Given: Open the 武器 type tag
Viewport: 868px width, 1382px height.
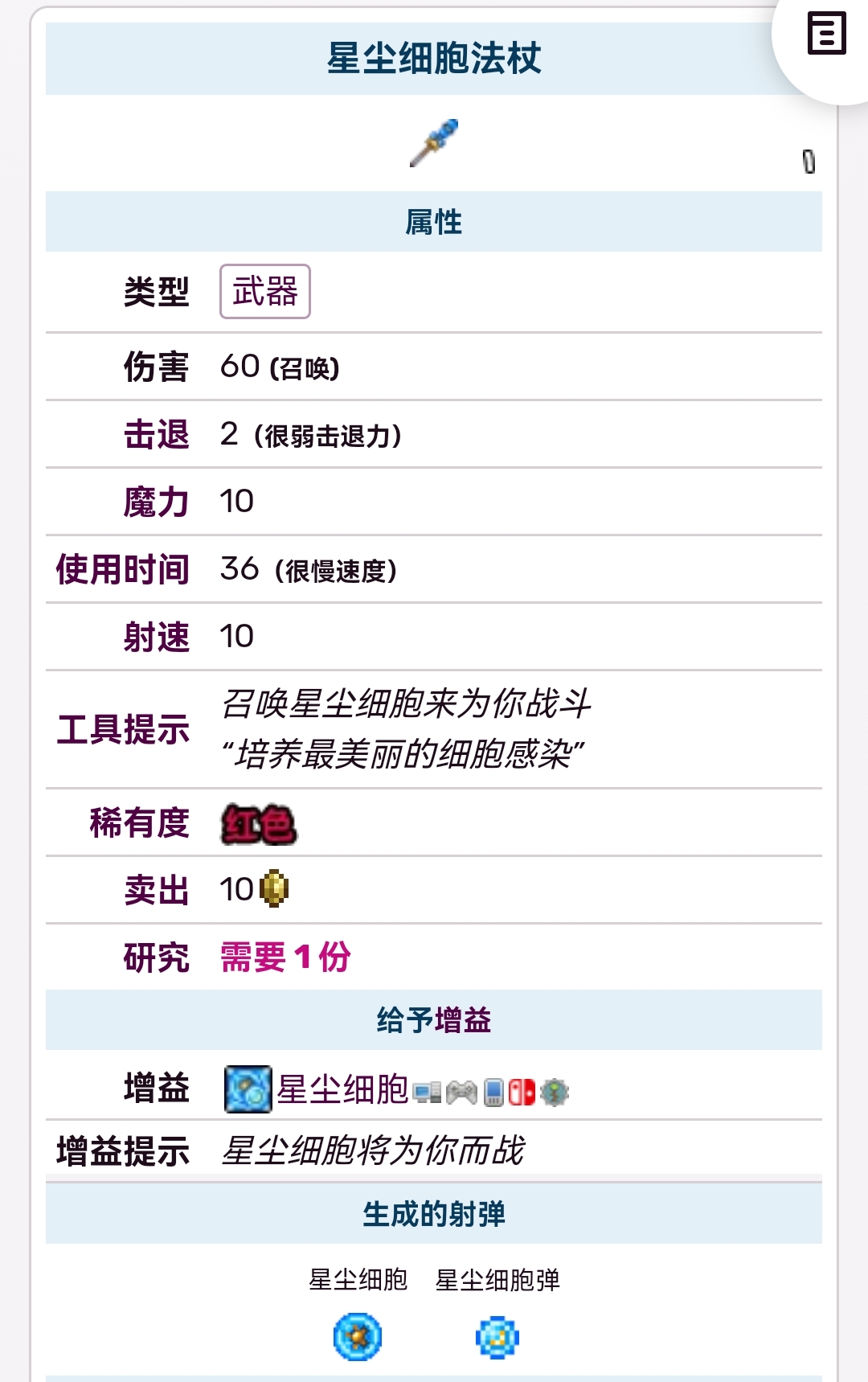Looking at the screenshot, I should click(265, 292).
